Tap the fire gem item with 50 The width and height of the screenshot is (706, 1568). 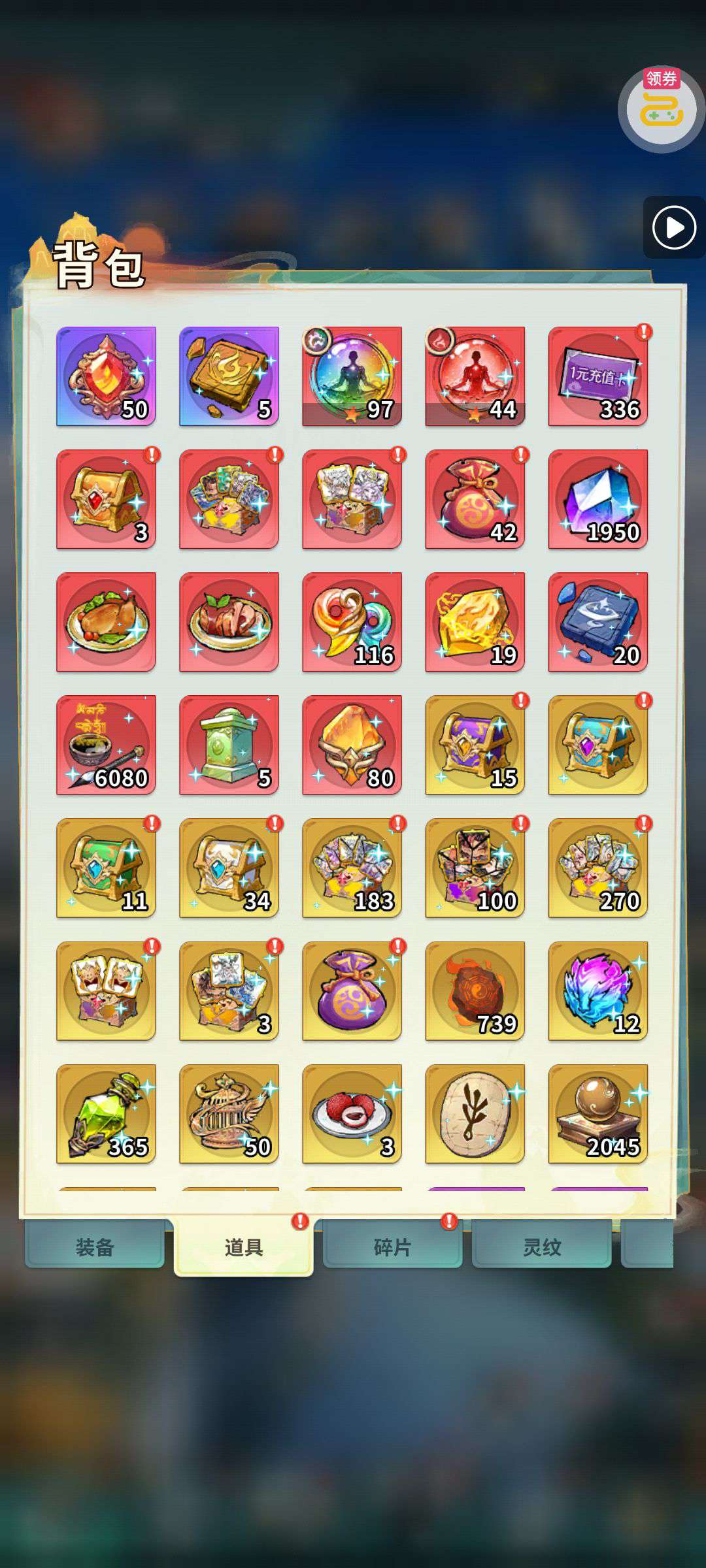coord(106,376)
